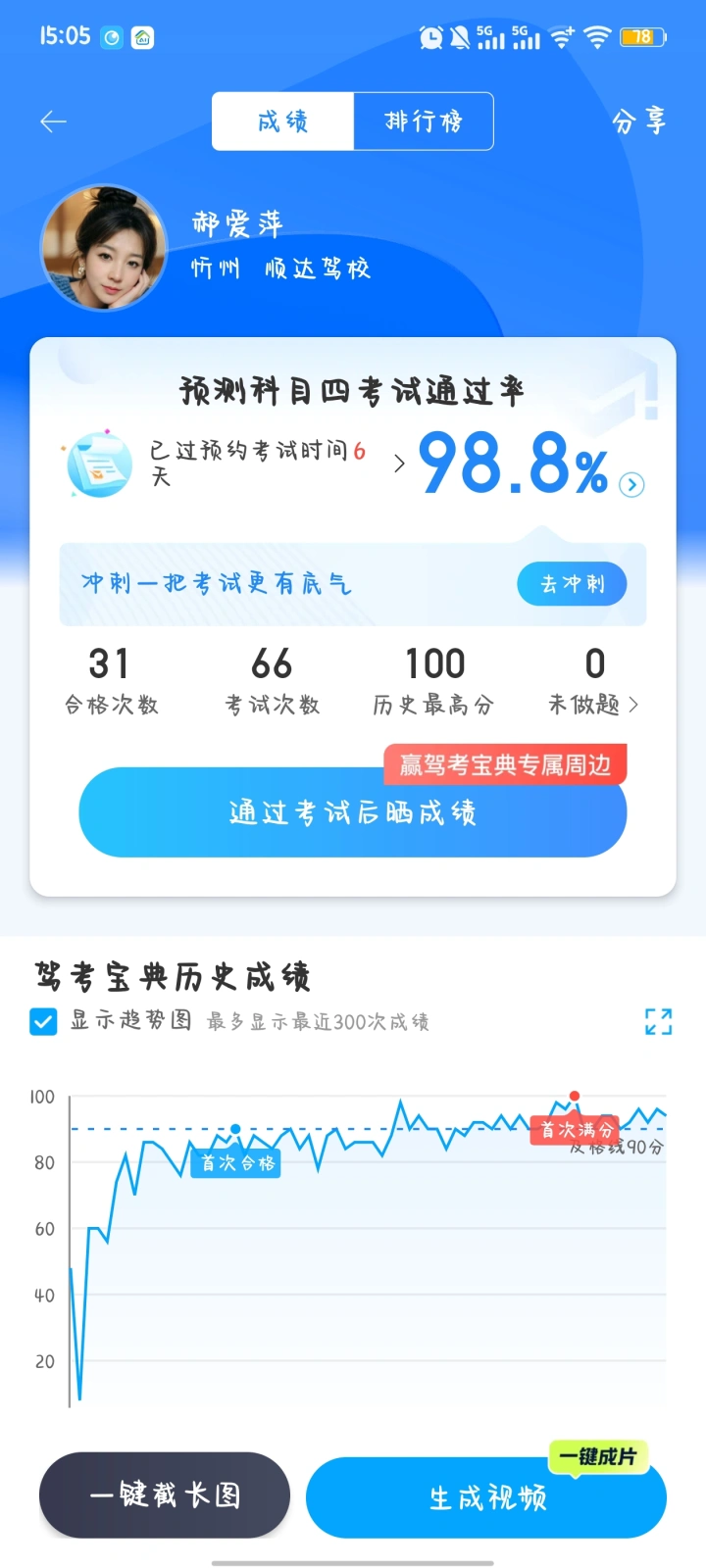Uncheck the 显示趋势图 checkbox
Screen dimensions: 706x1568
click(43, 1022)
